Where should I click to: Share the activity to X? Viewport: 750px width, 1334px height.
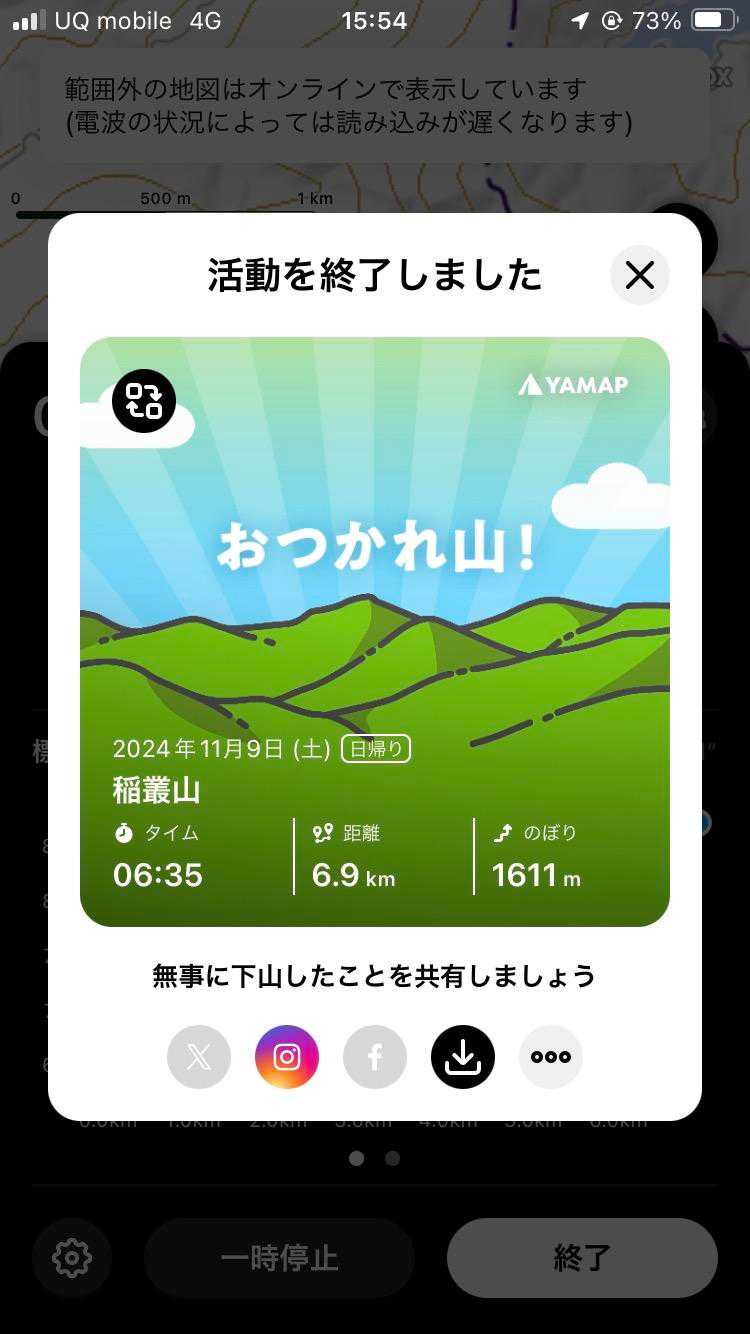pyautogui.click(x=199, y=1057)
